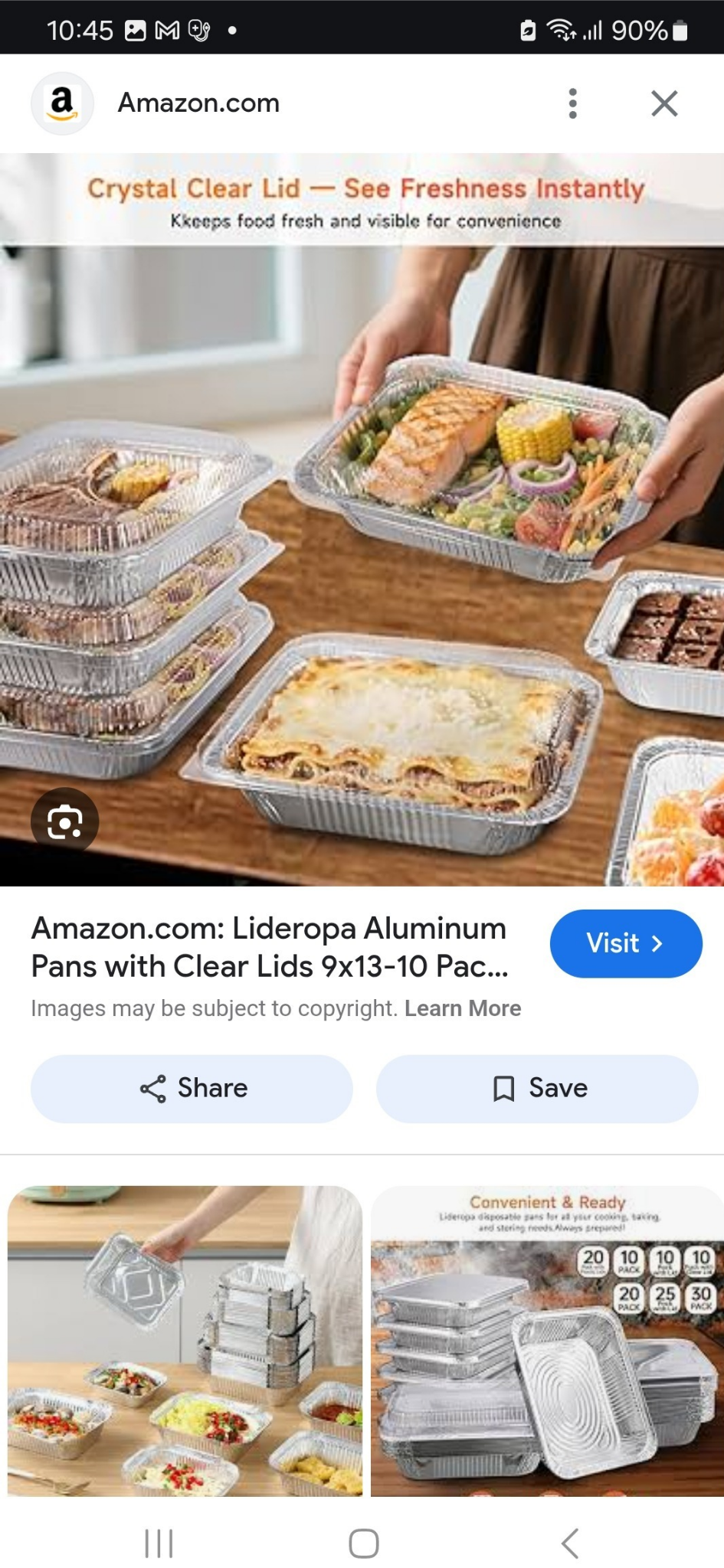Open the Learn More copyright link
The height and width of the screenshot is (1568, 724).
(463, 1008)
